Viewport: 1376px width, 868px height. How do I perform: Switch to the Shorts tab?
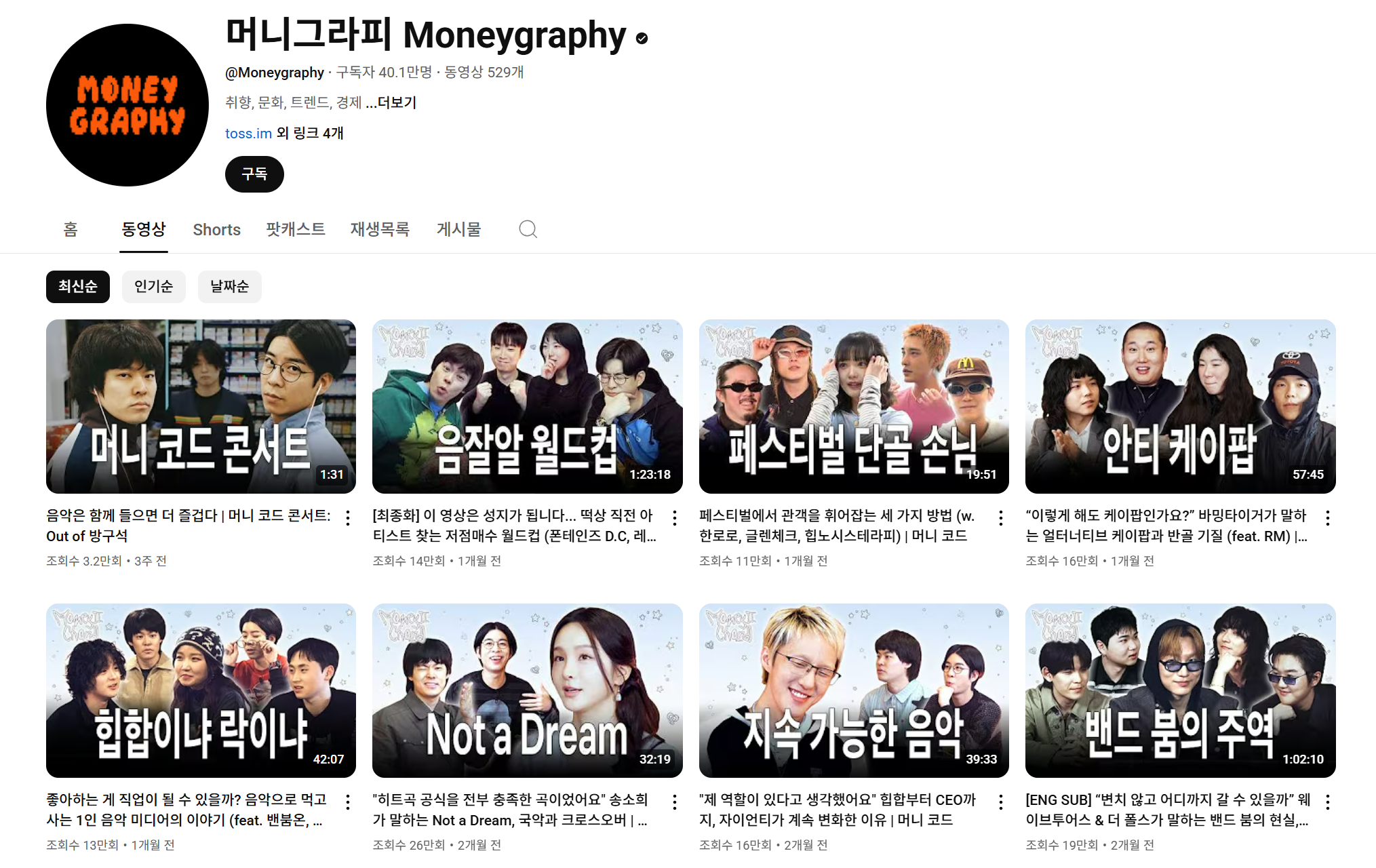tap(216, 229)
